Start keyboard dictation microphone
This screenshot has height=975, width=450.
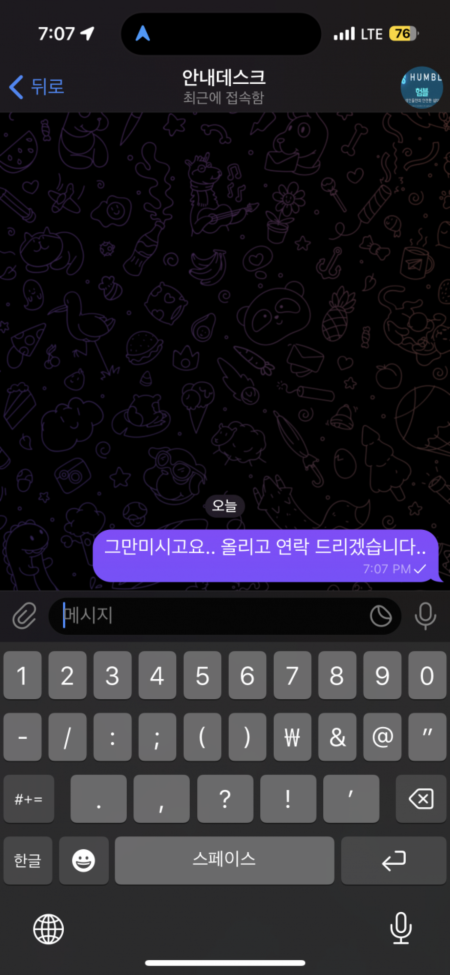[x=400, y=929]
